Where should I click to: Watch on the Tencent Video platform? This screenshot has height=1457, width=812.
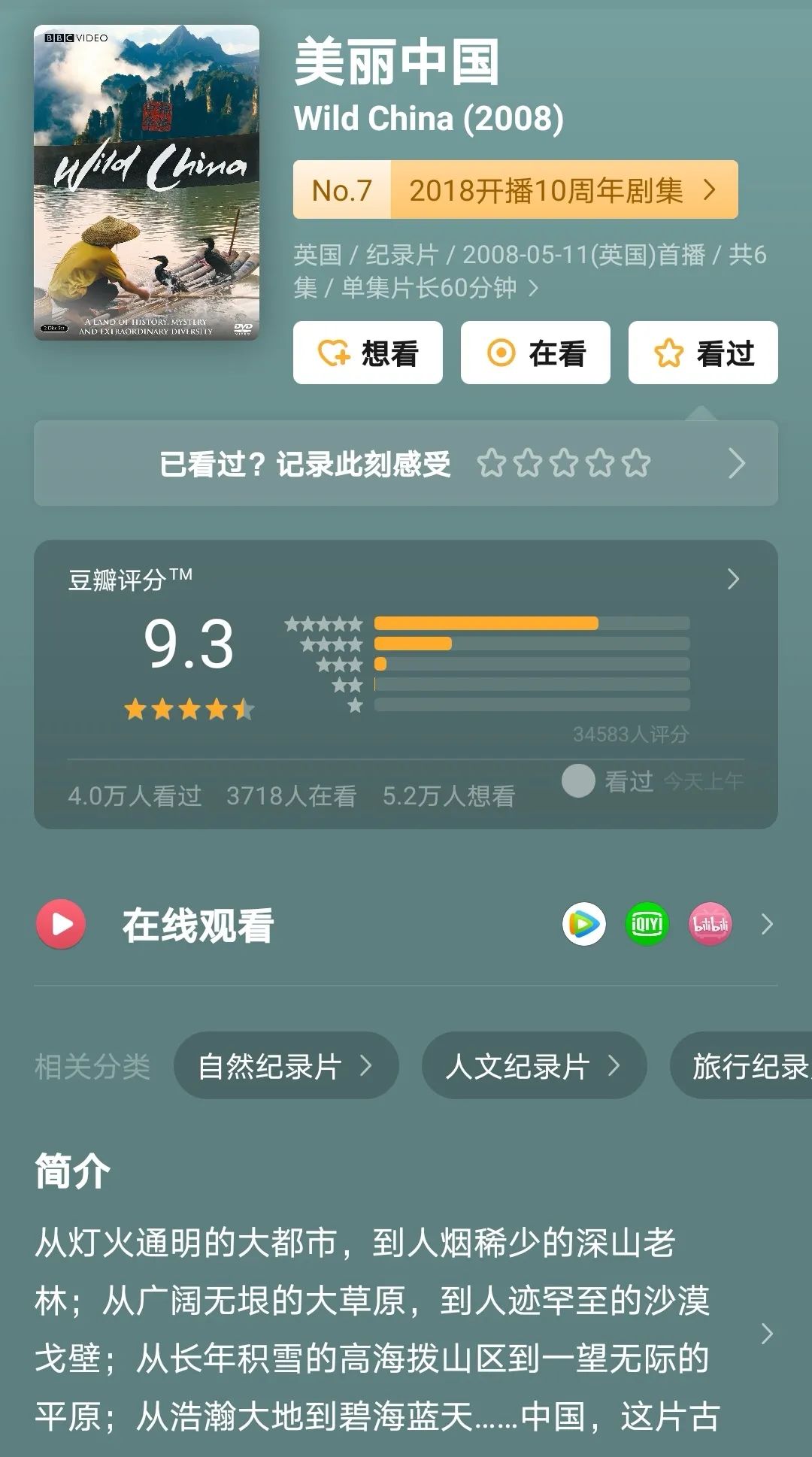coord(584,925)
